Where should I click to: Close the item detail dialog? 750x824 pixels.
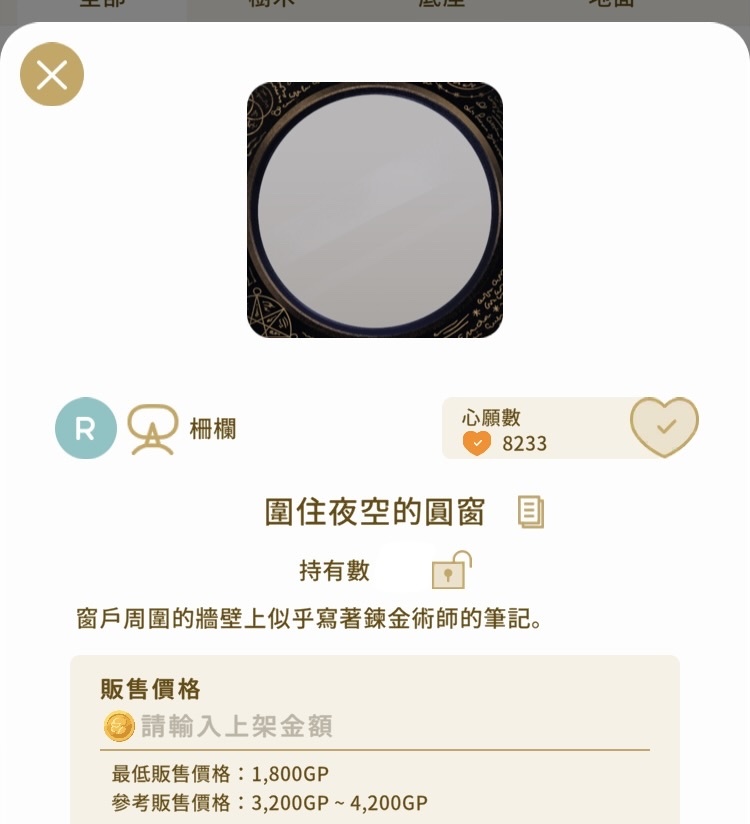click(x=52, y=74)
